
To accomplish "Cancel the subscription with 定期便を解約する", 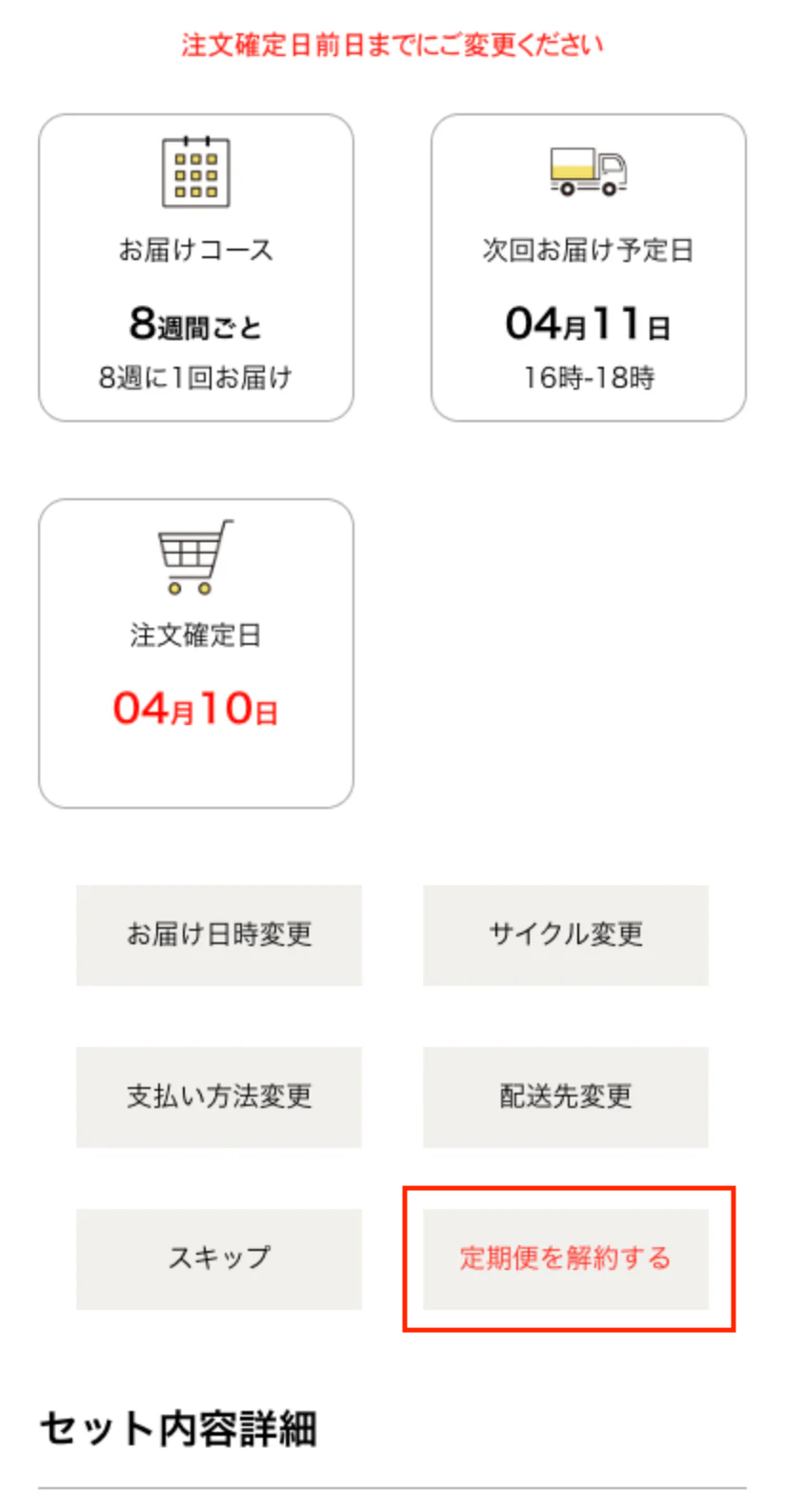I will [566, 1259].
